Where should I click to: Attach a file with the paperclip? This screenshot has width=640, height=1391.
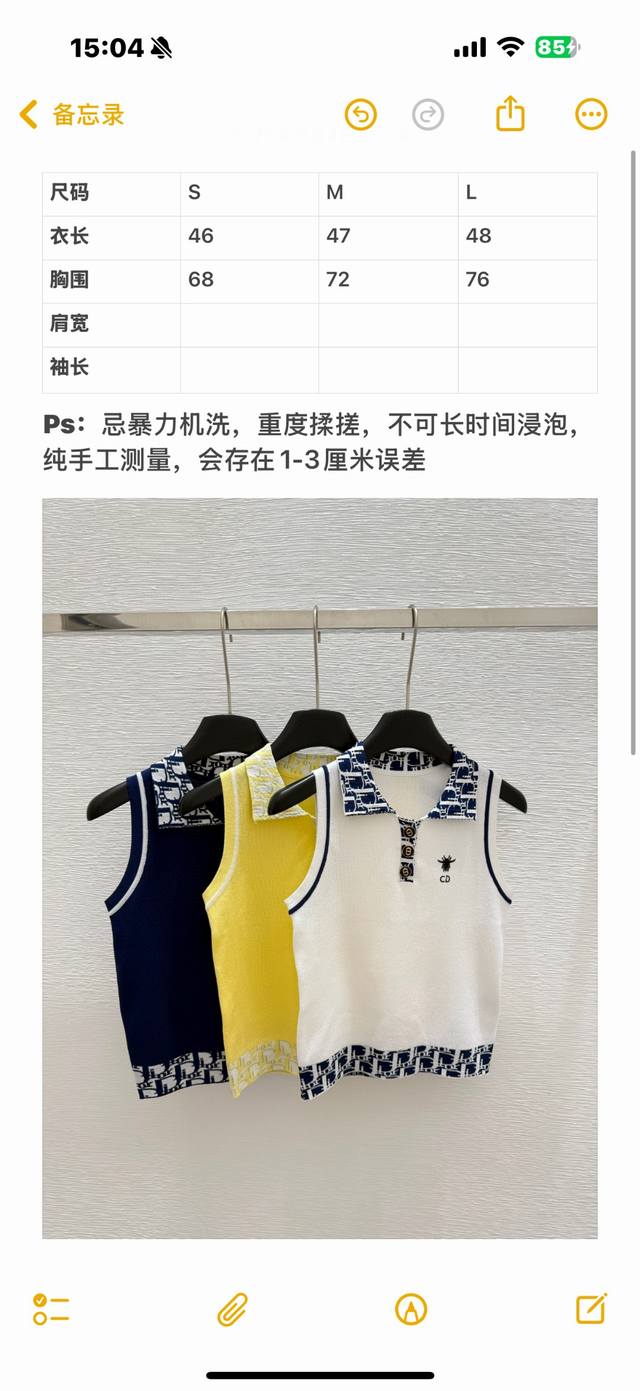232,1309
